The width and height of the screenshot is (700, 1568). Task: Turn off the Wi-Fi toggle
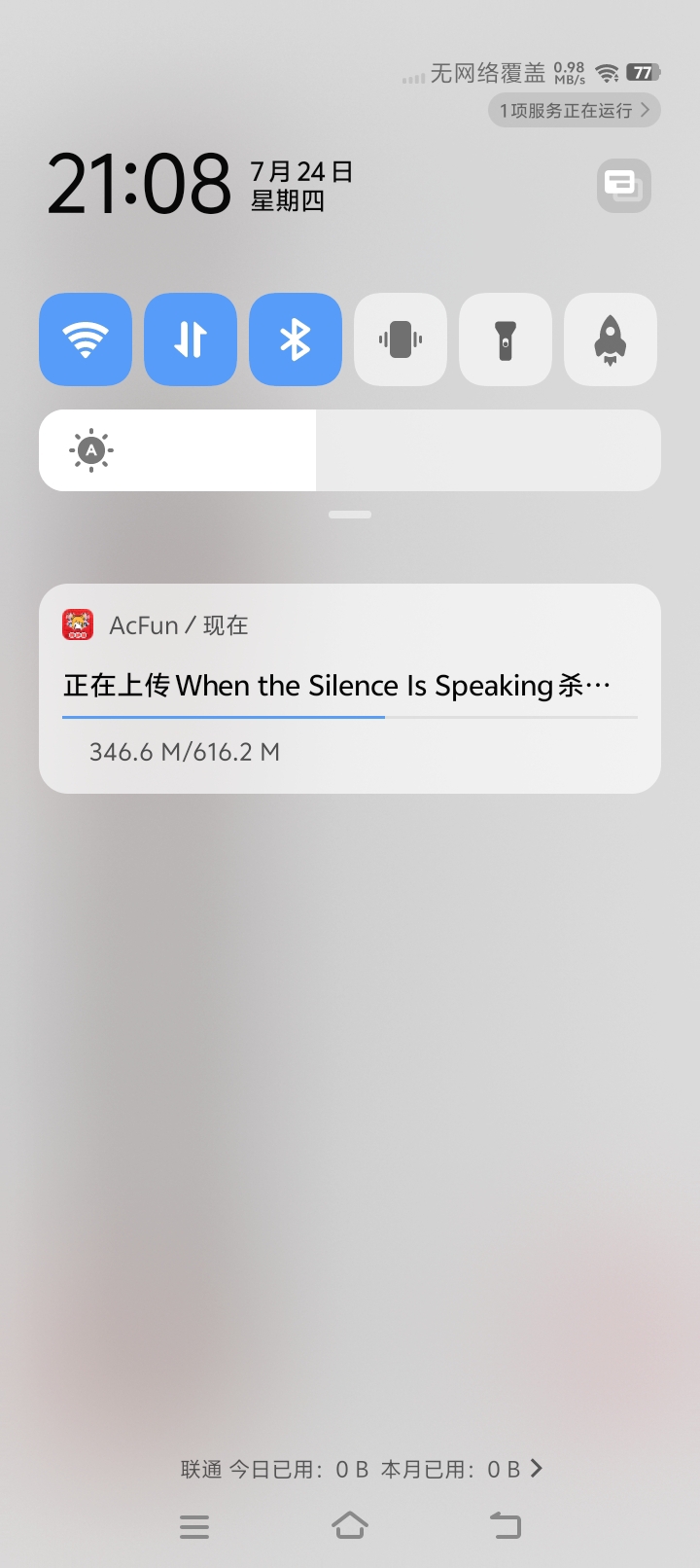point(86,339)
